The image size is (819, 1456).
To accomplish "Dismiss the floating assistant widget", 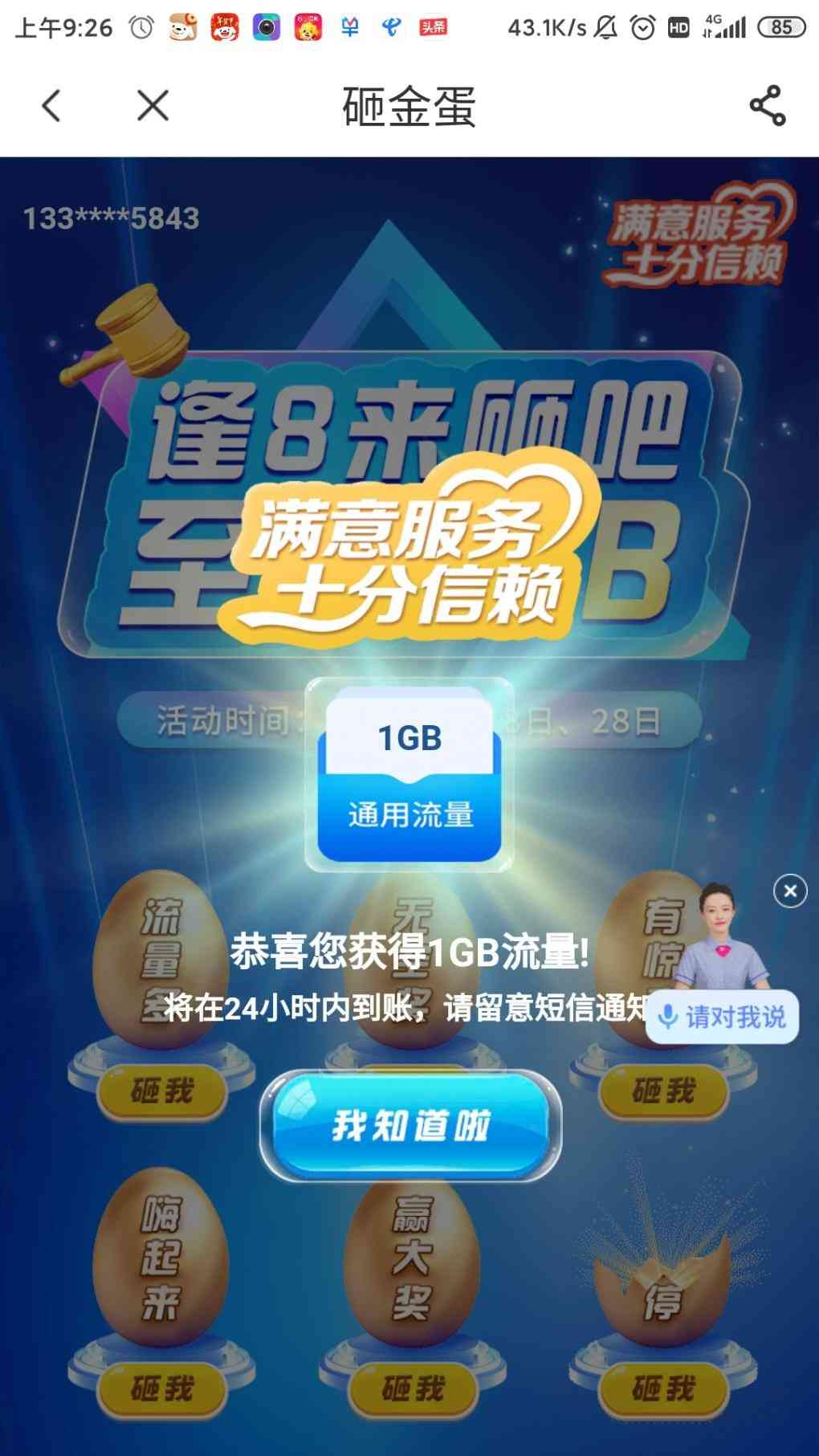I will coord(790,891).
